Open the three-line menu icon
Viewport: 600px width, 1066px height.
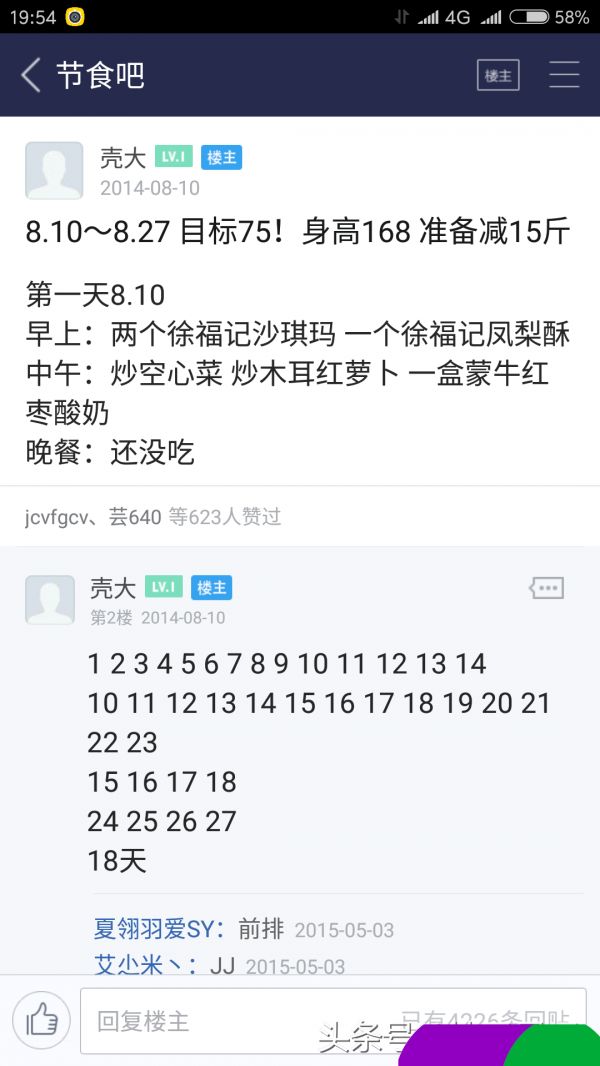(x=564, y=75)
